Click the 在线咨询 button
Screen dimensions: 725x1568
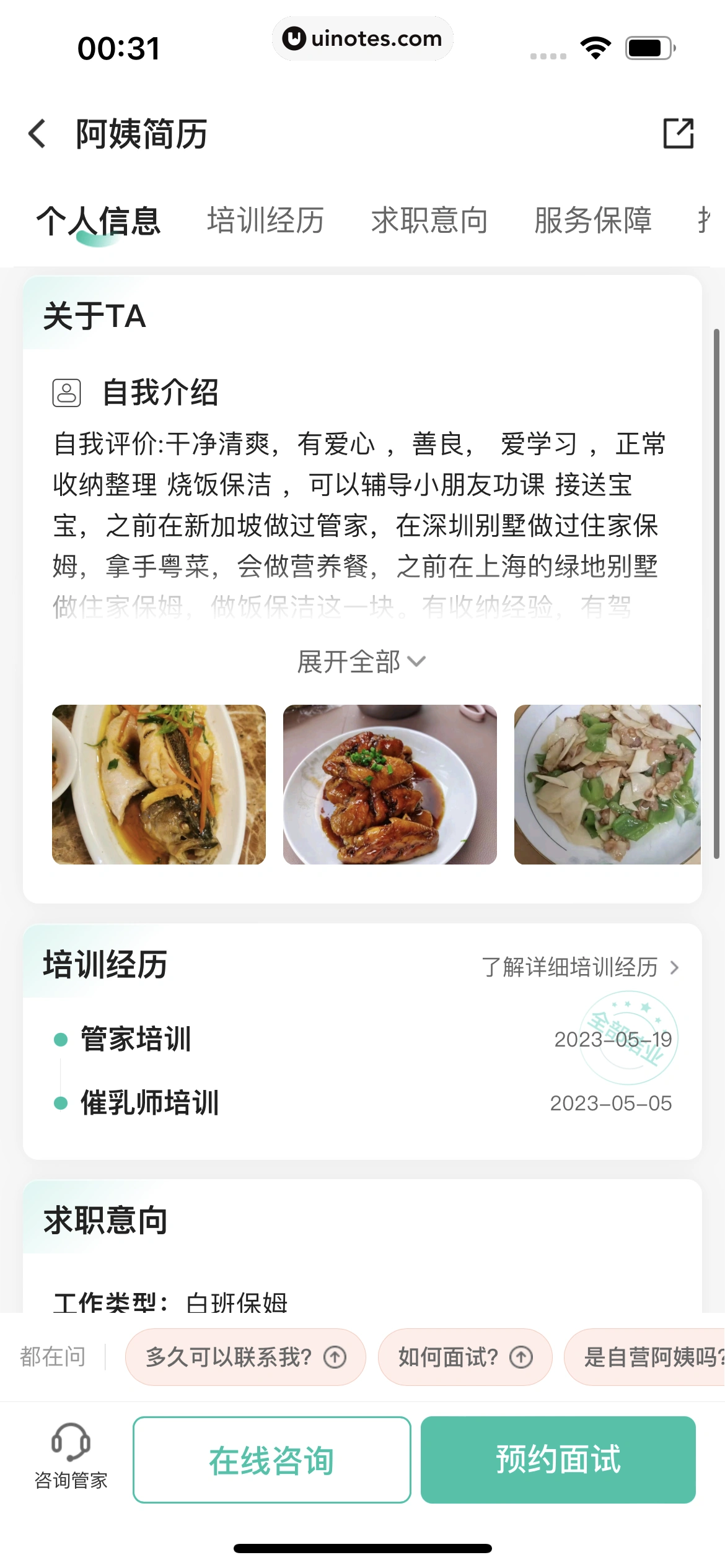pyautogui.click(x=272, y=1460)
